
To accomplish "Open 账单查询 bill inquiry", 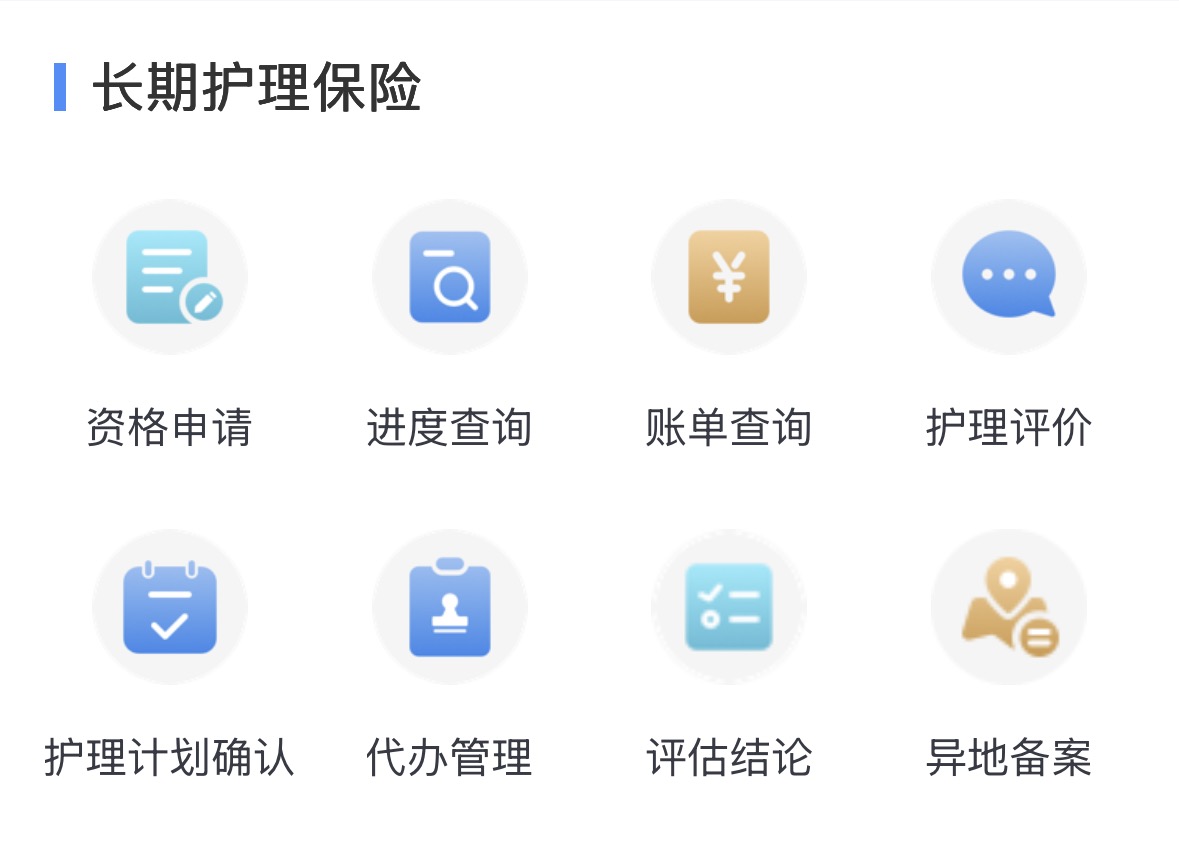I will tap(729, 277).
